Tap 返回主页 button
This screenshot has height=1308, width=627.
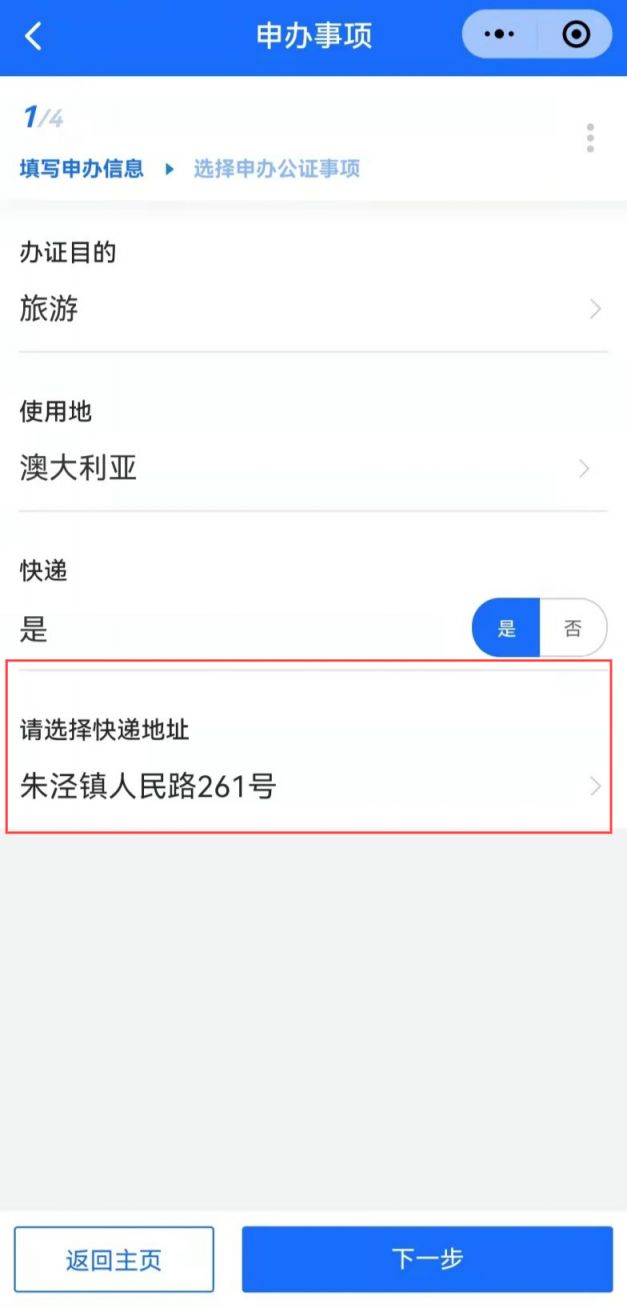point(114,1260)
